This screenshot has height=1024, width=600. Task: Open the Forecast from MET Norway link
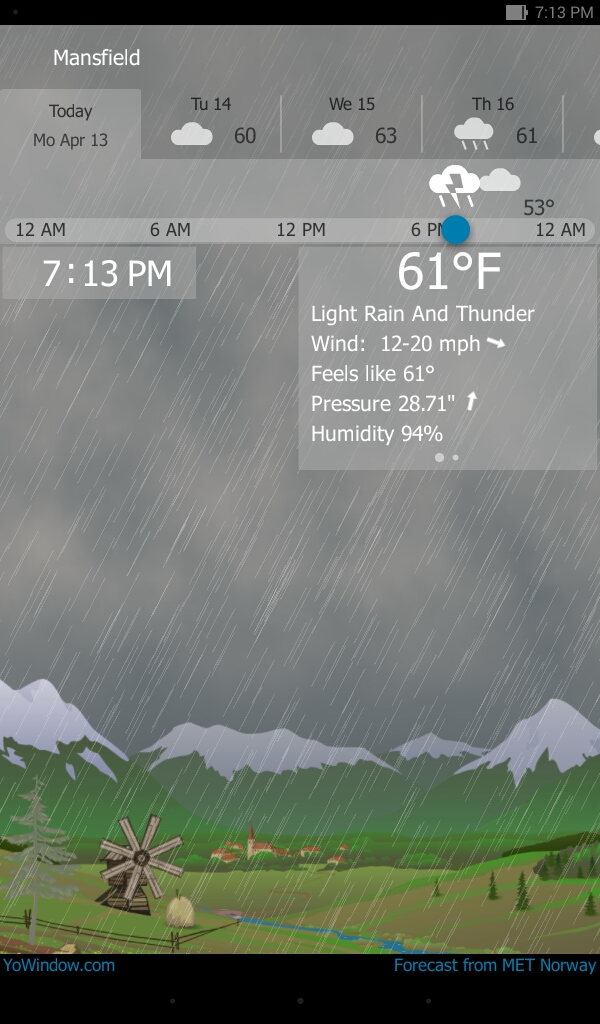click(494, 965)
